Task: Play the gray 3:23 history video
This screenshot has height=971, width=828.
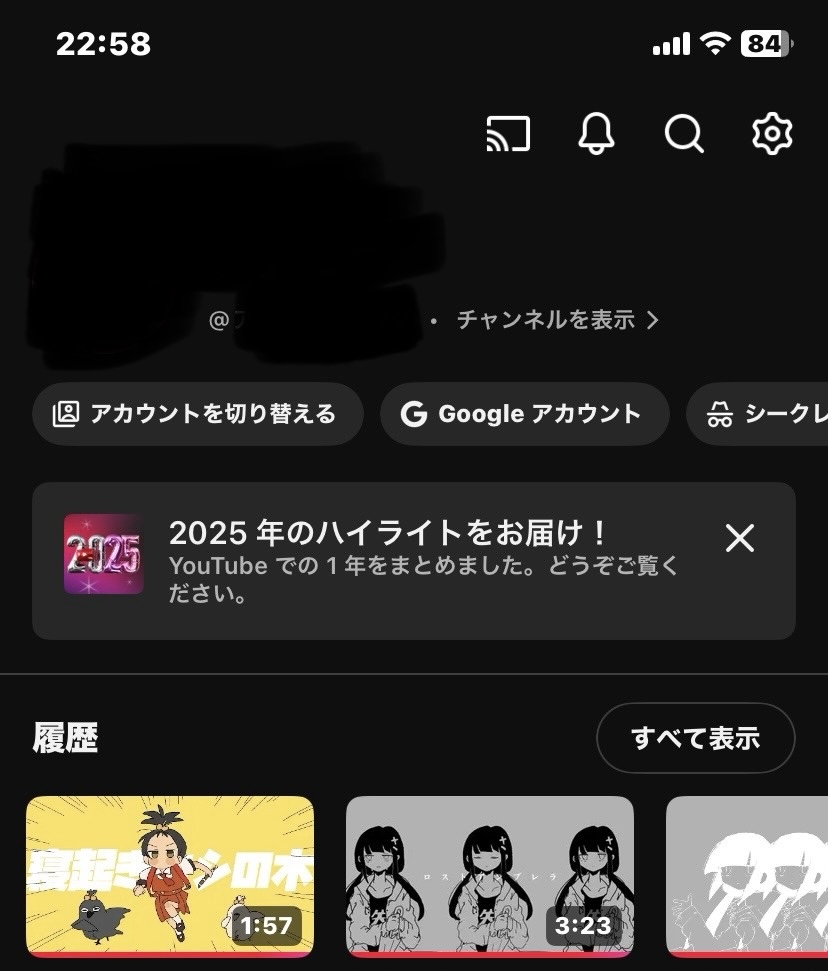Action: pyautogui.click(x=490, y=876)
